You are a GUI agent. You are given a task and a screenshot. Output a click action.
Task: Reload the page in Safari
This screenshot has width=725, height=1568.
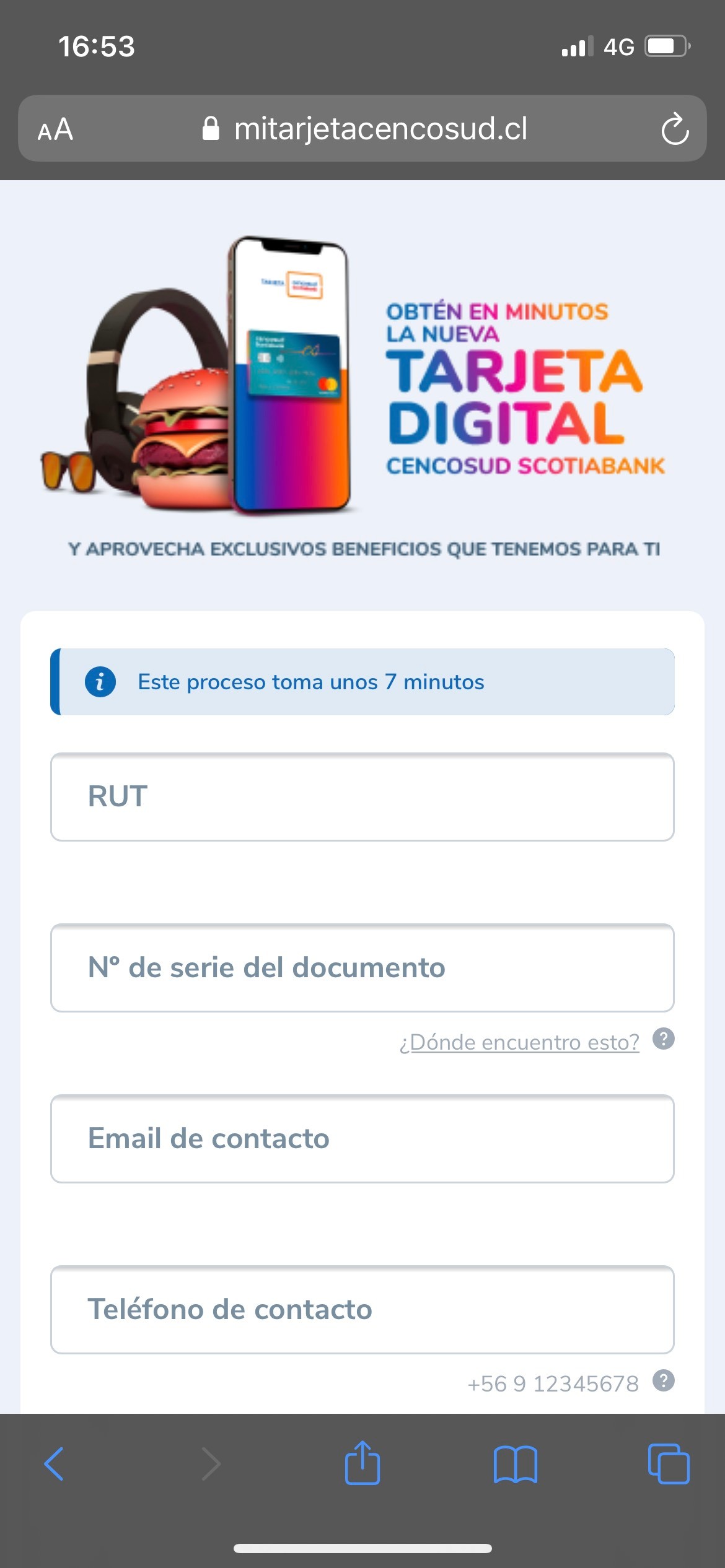[674, 129]
